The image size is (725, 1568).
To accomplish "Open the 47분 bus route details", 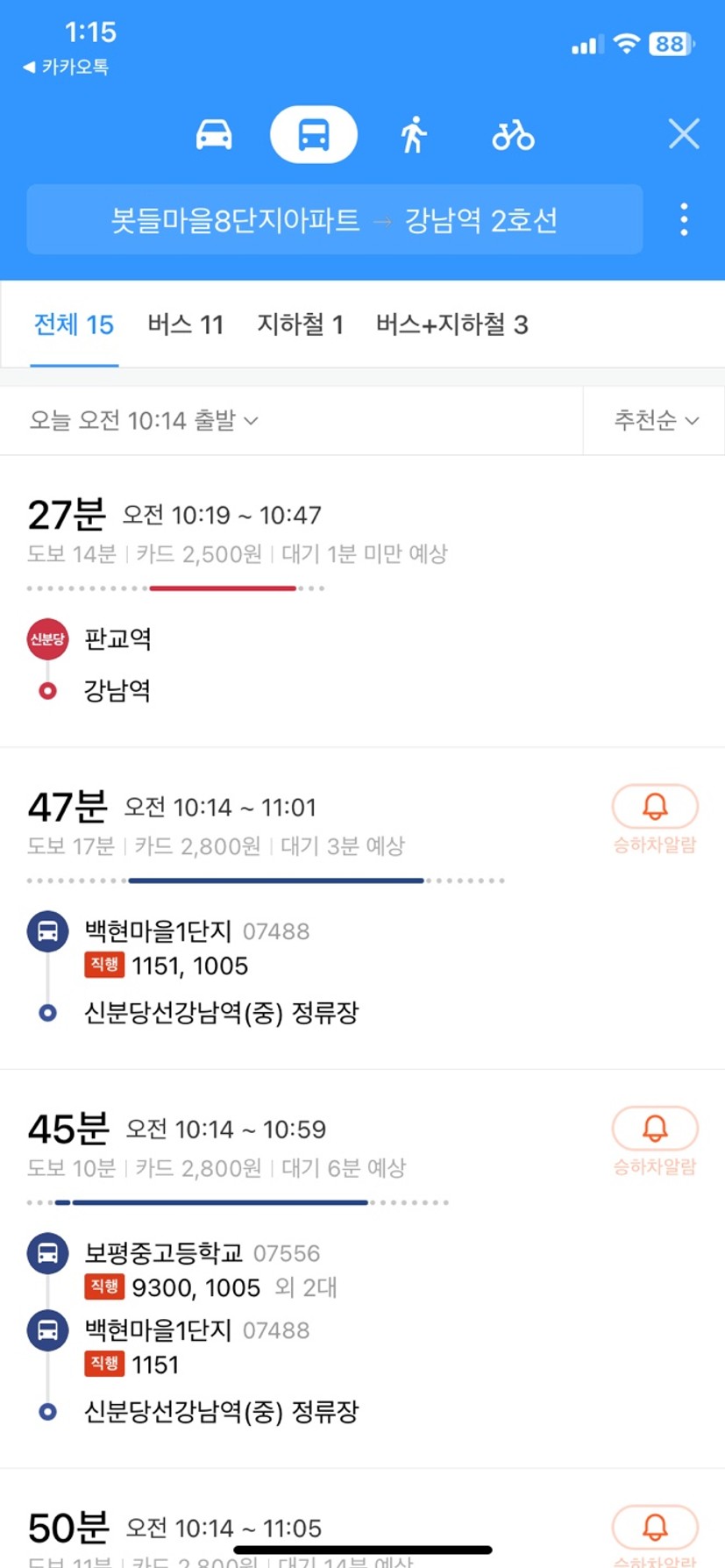I will pos(307,908).
